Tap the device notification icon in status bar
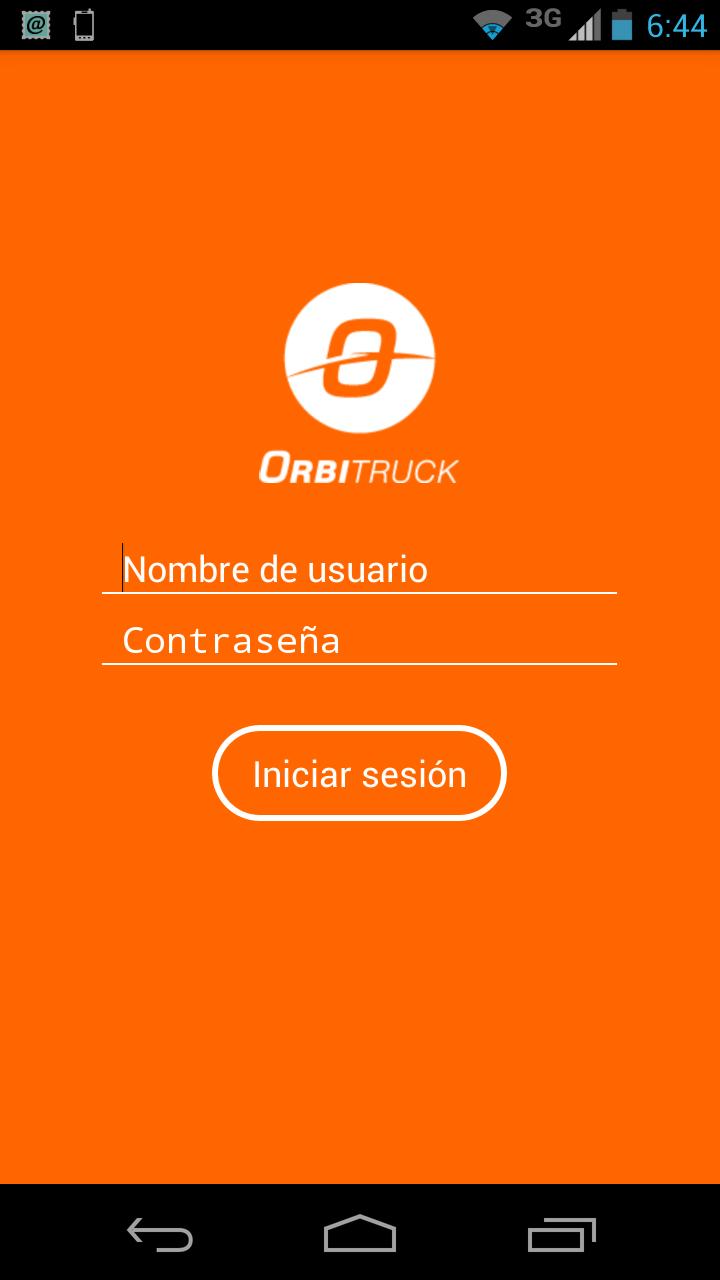 [x=84, y=25]
